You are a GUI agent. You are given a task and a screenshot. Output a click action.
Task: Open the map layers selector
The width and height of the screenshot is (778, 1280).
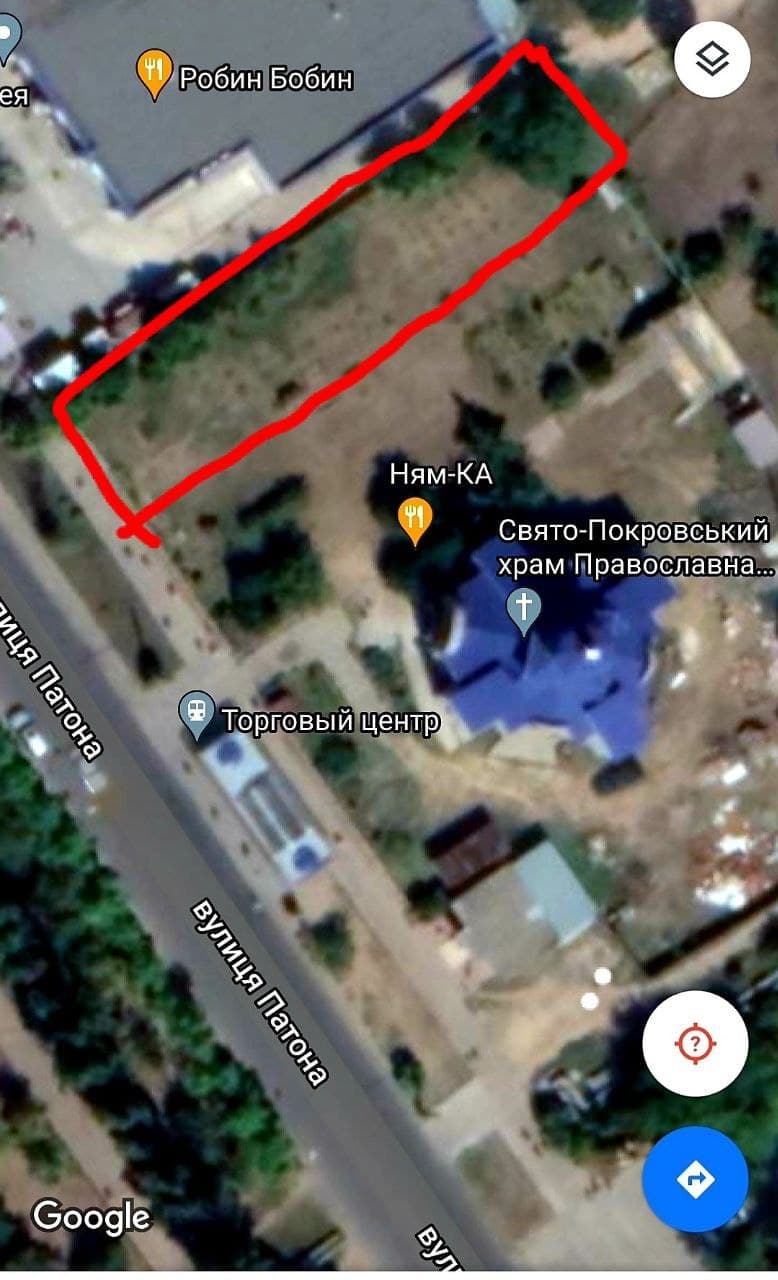[x=712, y=60]
